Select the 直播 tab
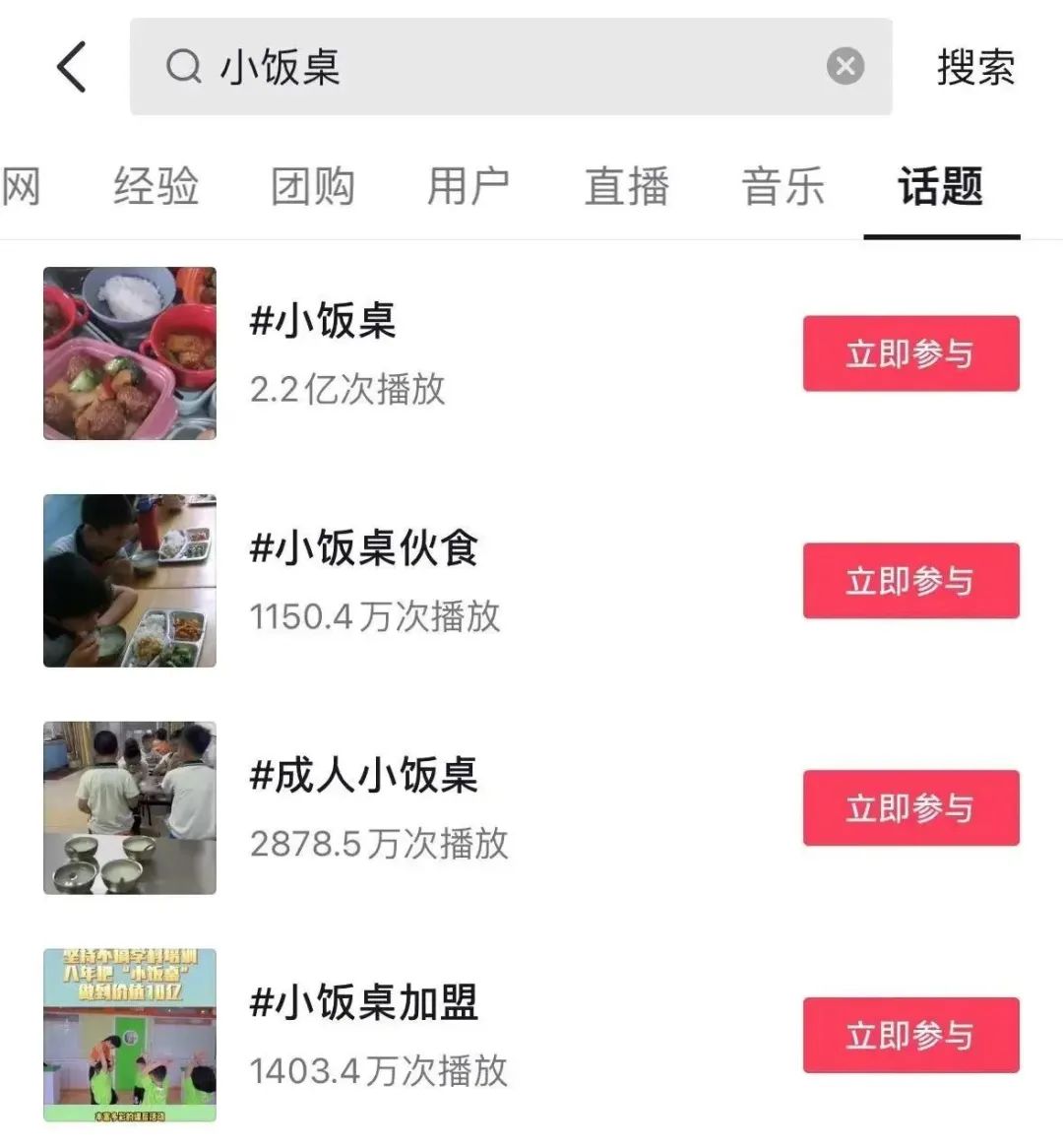The width and height of the screenshot is (1063, 1148). tap(626, 186)
